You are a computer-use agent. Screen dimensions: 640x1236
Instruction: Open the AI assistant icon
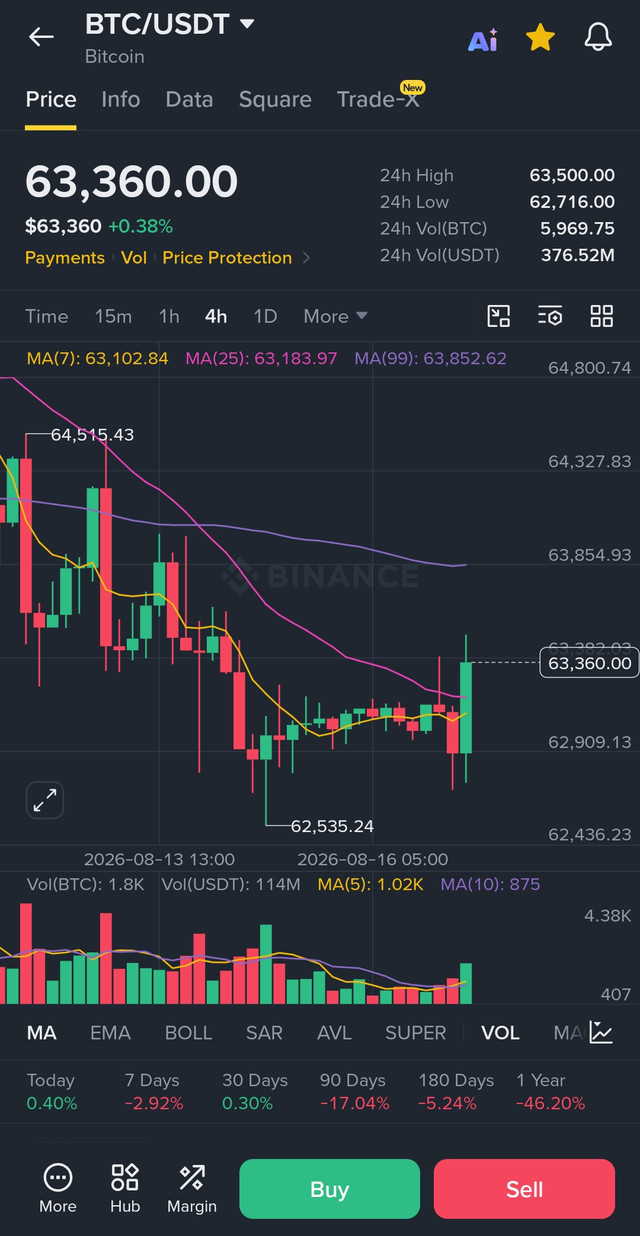point(483,39)
